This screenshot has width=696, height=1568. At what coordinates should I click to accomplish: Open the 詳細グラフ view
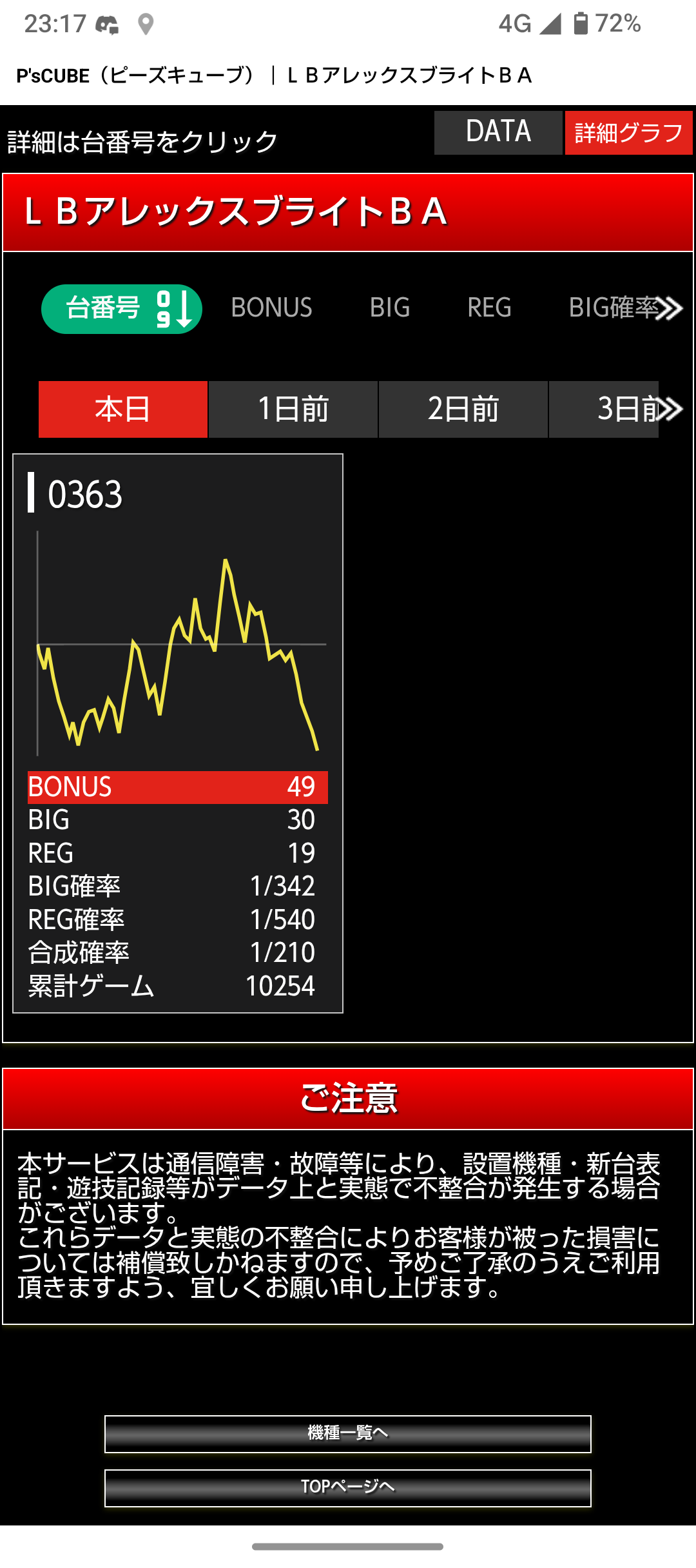[629, 133]
